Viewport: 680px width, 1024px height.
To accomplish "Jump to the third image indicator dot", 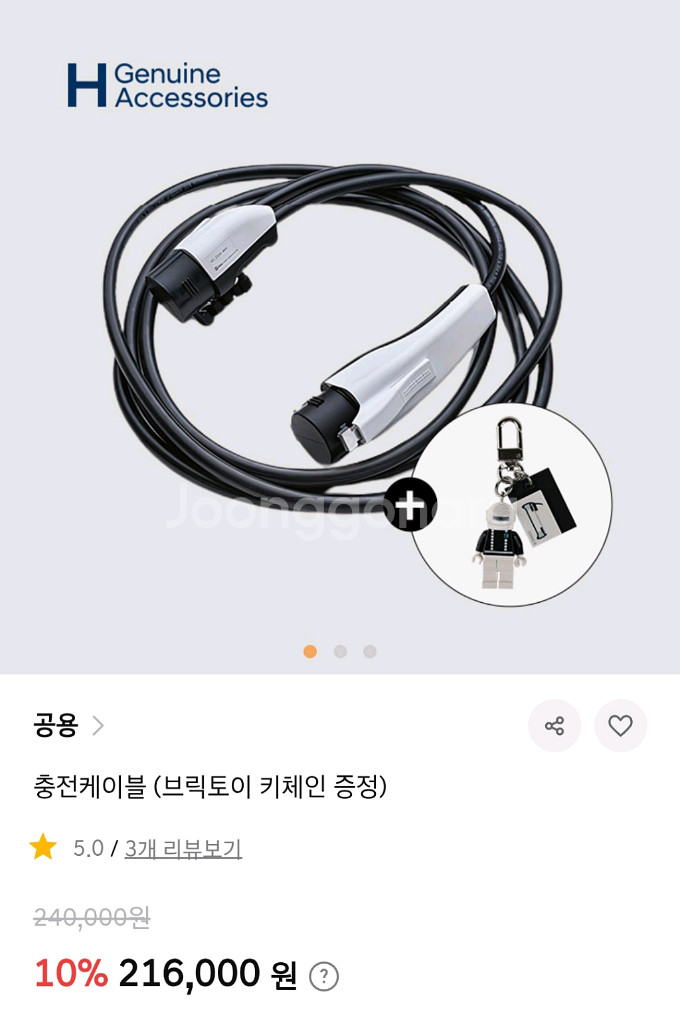I will click(370, 651).
